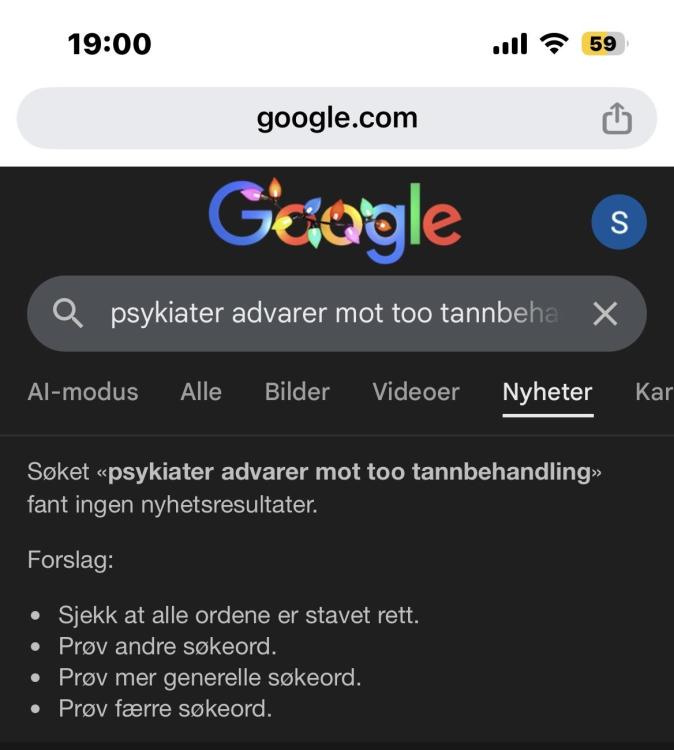Image resolution: width=674 pixels, height=750 pixels.
Task: Switch to the Alle tab
Action: pyautogui.click(x=201, y=392)
